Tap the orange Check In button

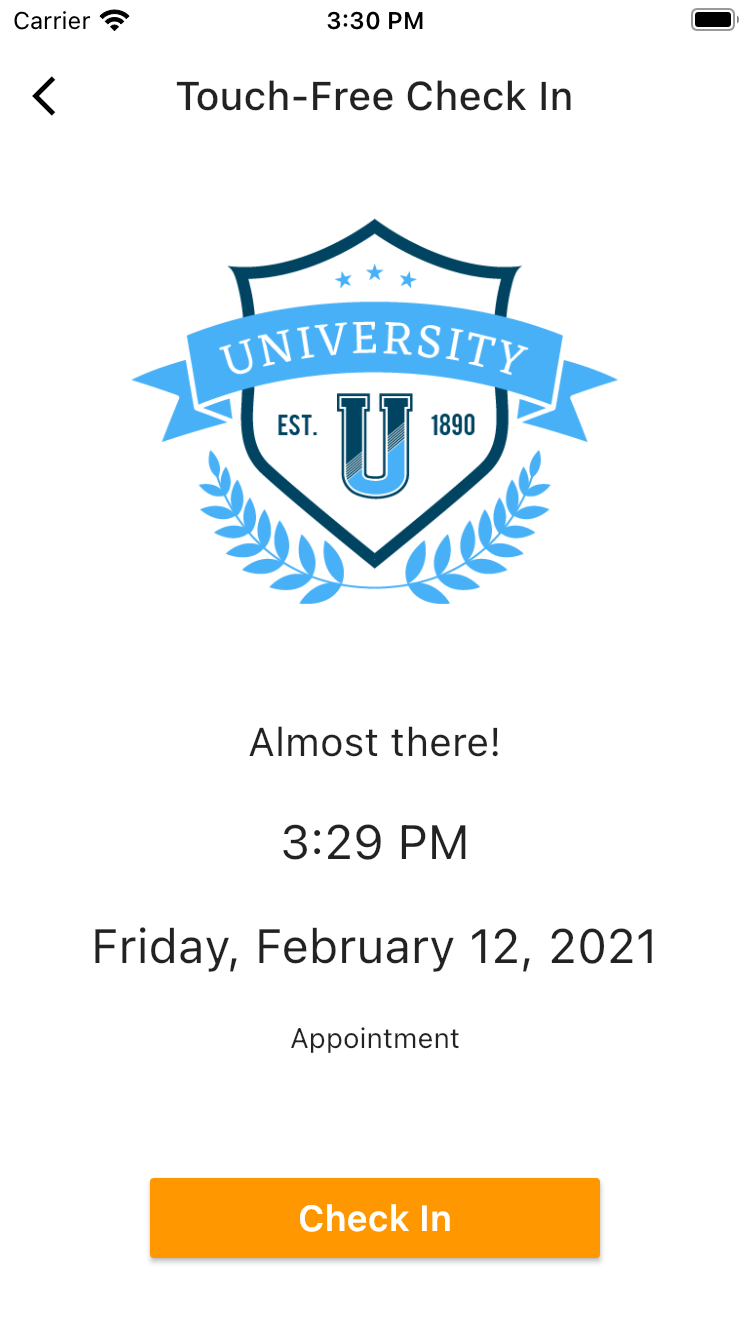pyautogui.click(x=375, y=1218)
